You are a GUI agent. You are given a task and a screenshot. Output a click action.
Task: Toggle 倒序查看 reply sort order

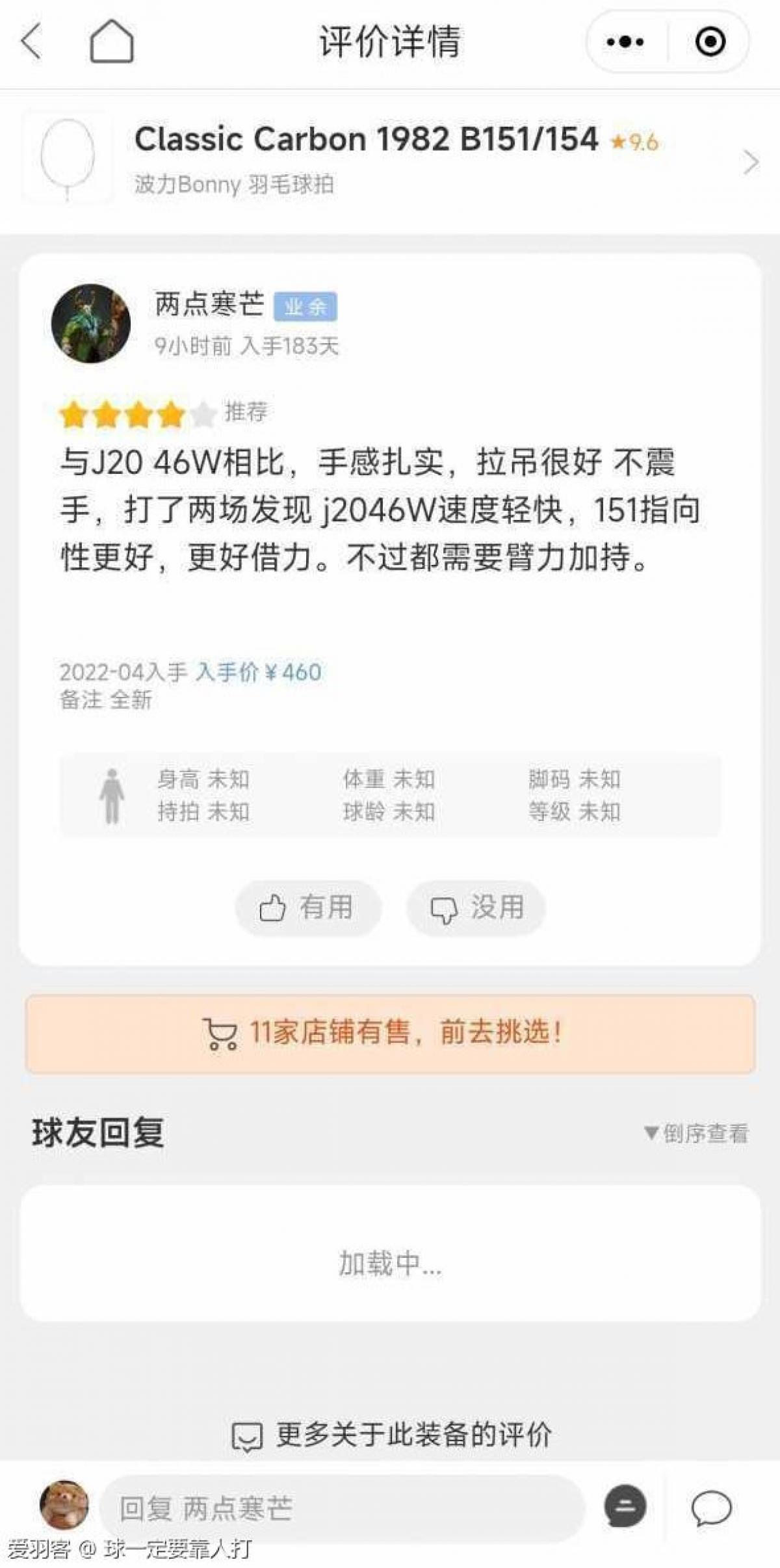pyautogui.click(x=696, y=1133)
